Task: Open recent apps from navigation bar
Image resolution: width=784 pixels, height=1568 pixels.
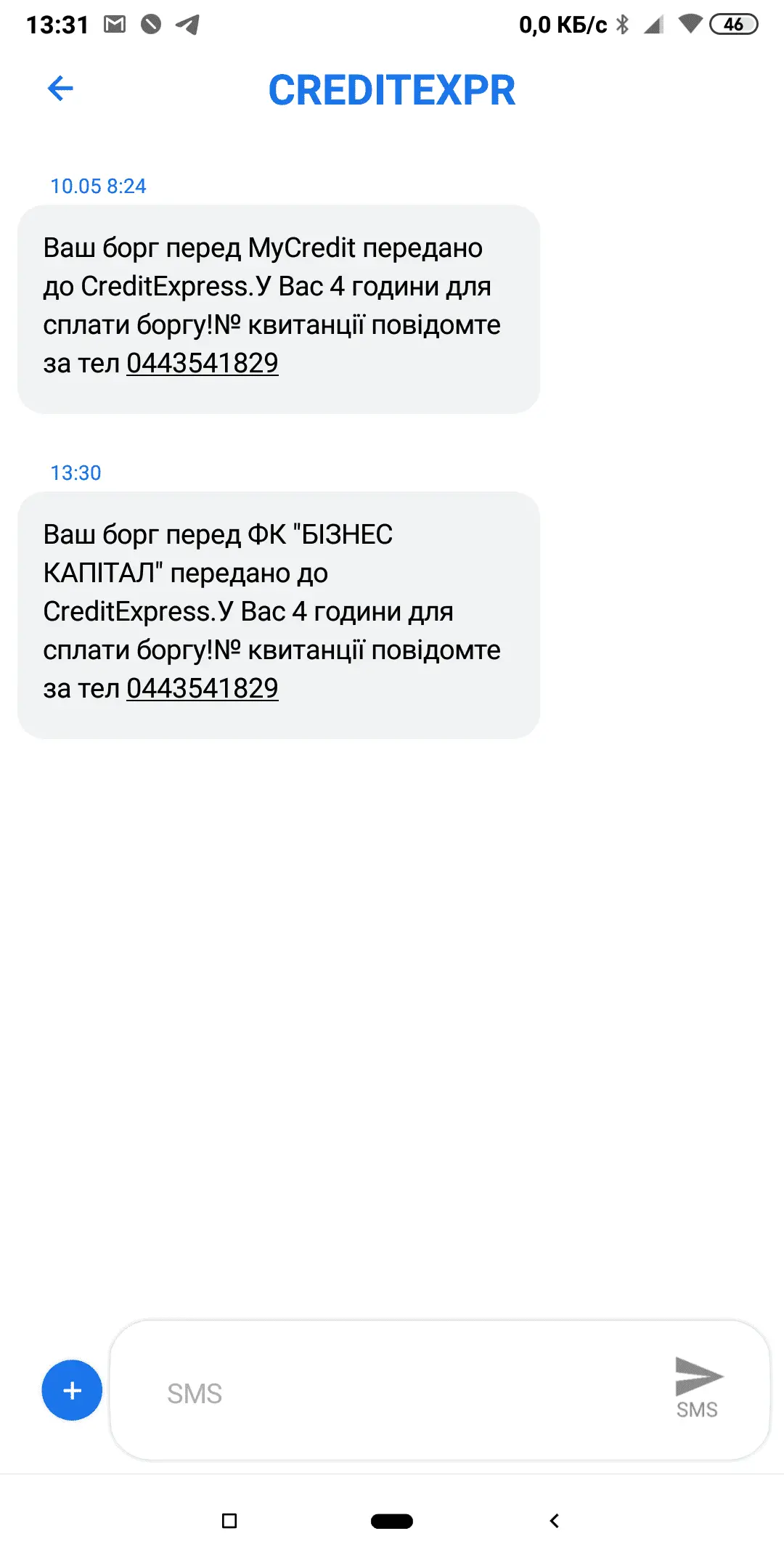Action: tap(229, 1521)
